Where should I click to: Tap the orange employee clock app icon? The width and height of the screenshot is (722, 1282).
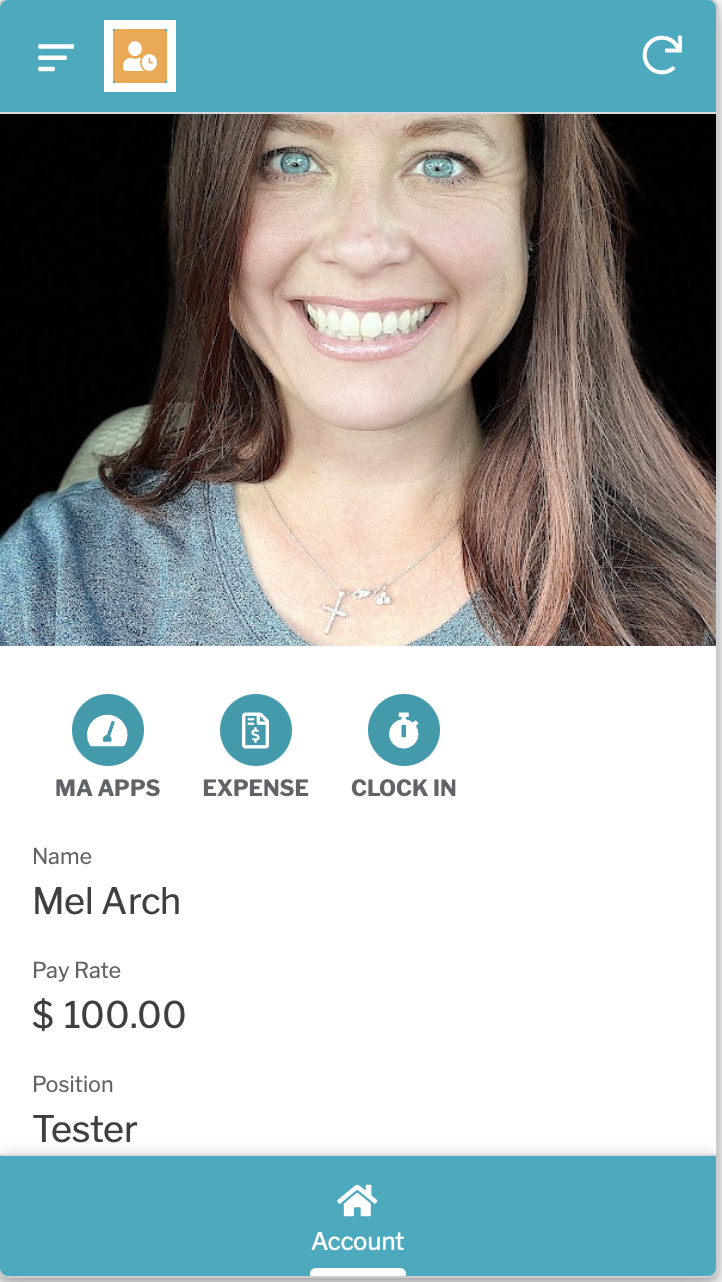tap(140, 56)
